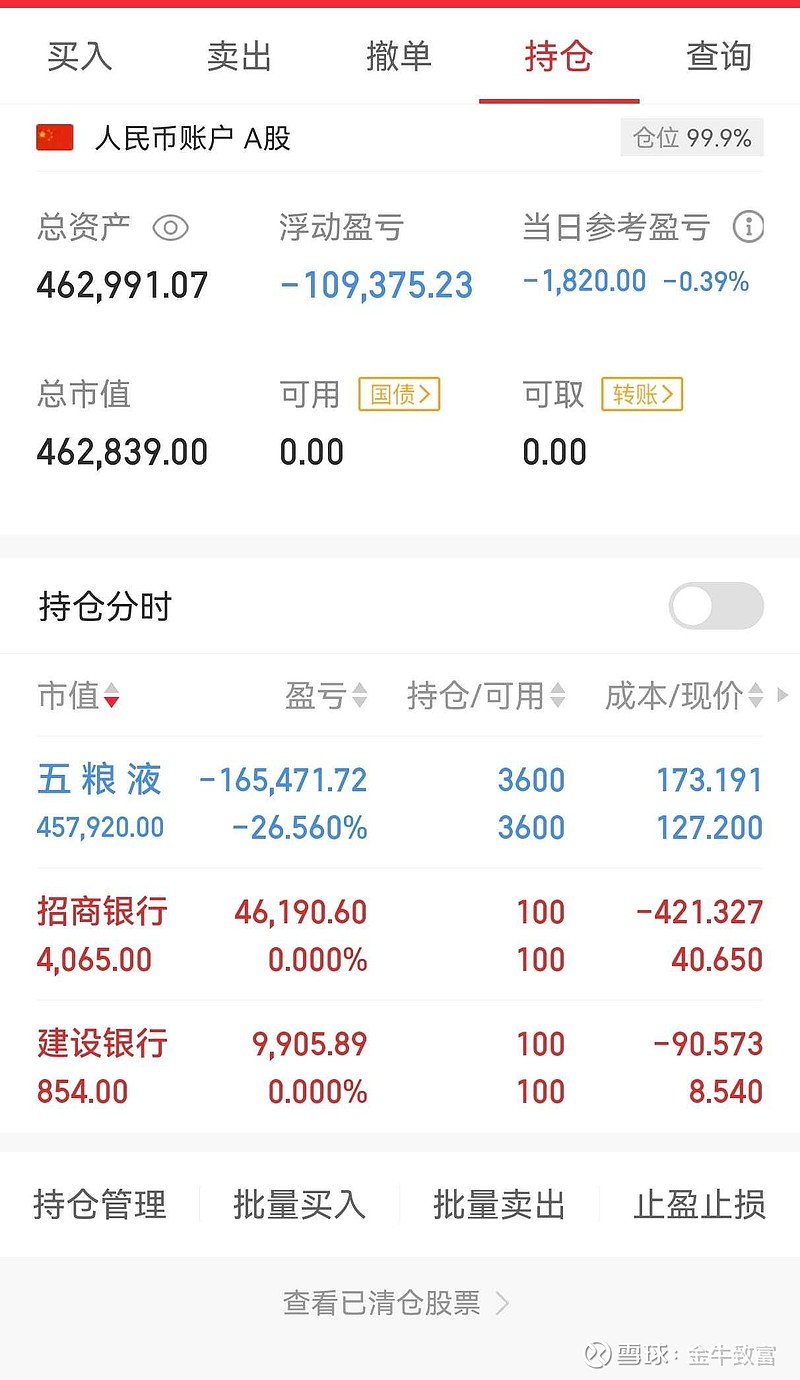Enable the 持仓分时 switch

click(x=715, y=606)
